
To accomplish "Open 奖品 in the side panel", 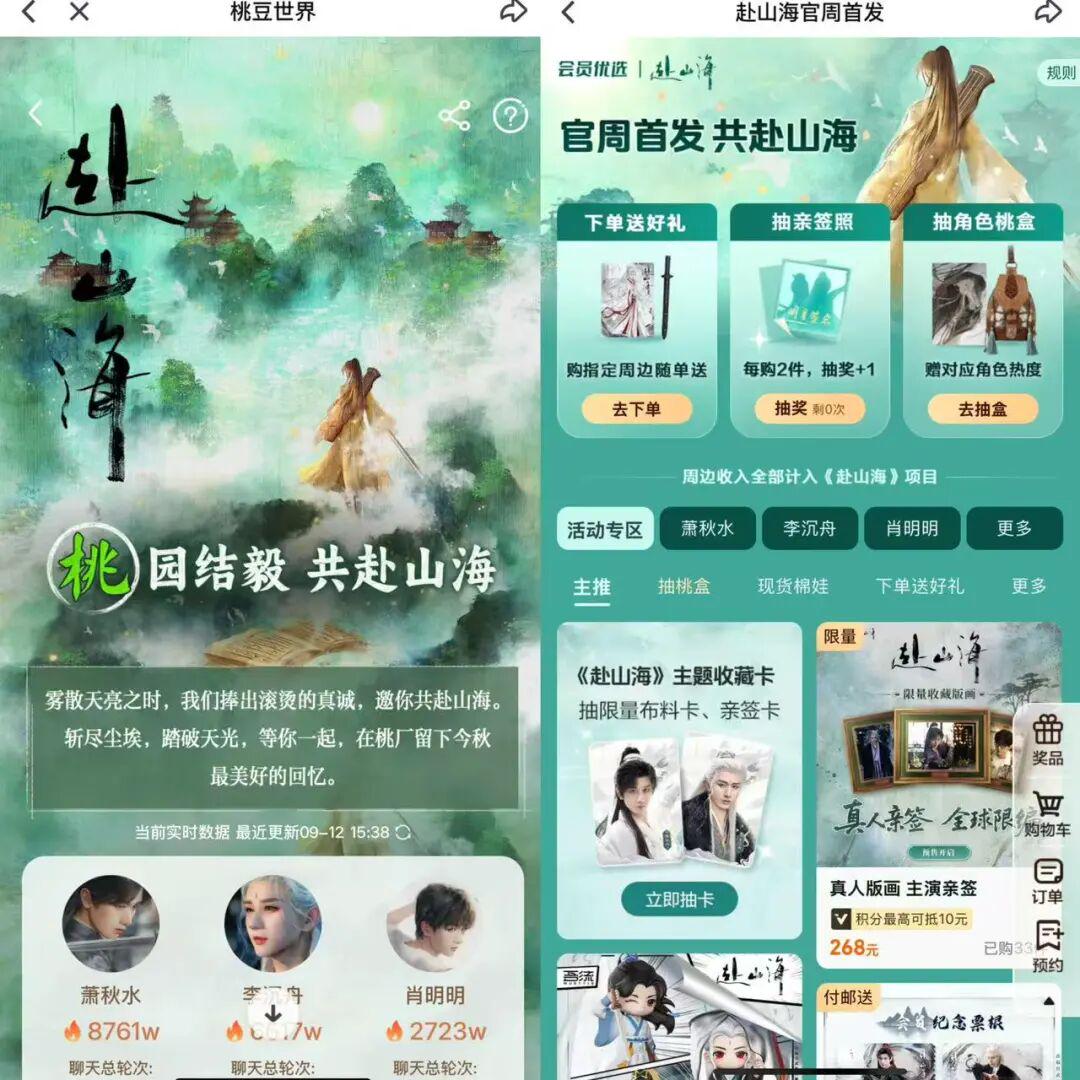I will click(1047, 740).
